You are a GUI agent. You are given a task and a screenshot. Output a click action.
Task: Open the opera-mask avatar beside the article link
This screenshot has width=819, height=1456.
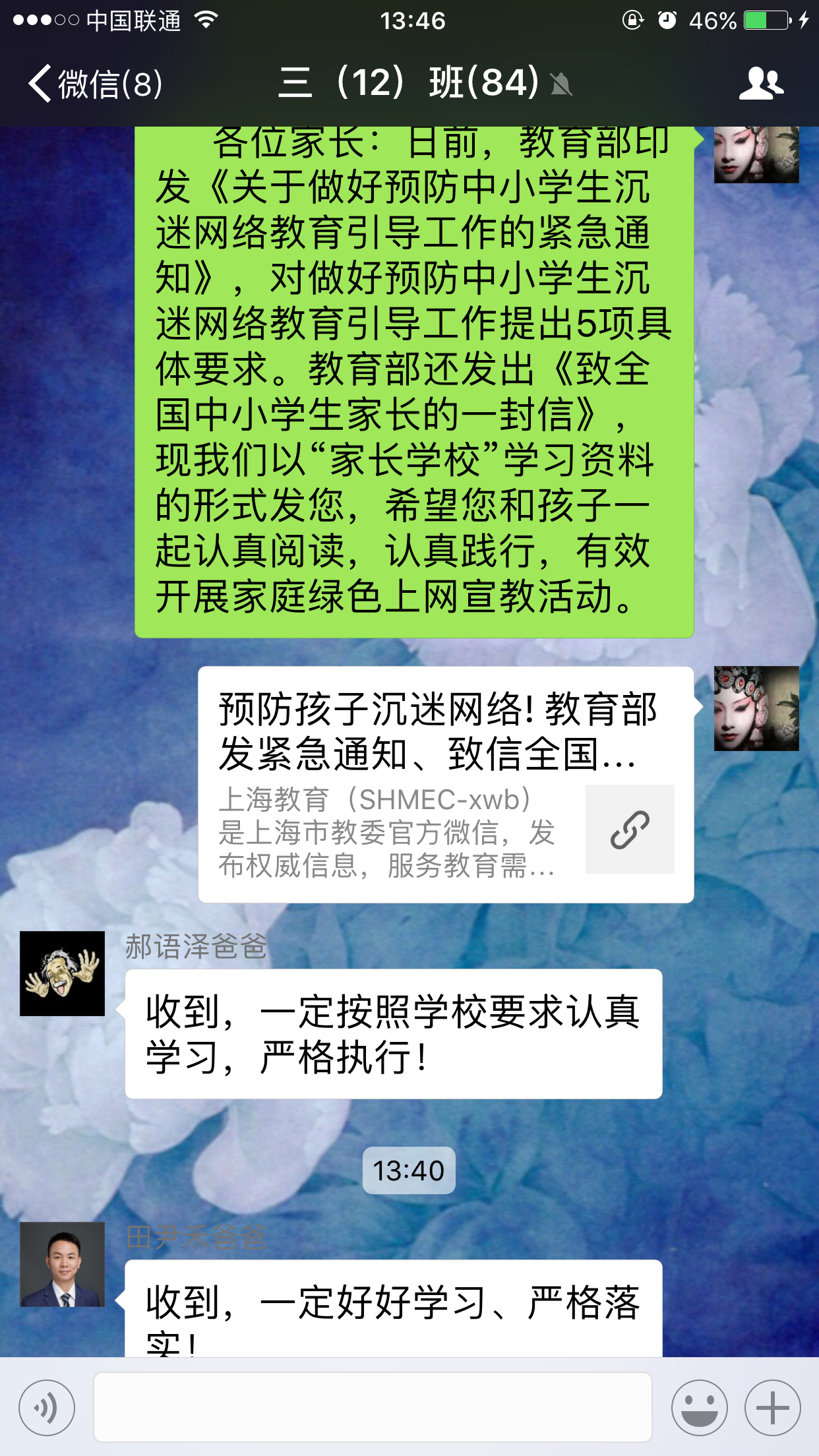click(x=756, y=708)
